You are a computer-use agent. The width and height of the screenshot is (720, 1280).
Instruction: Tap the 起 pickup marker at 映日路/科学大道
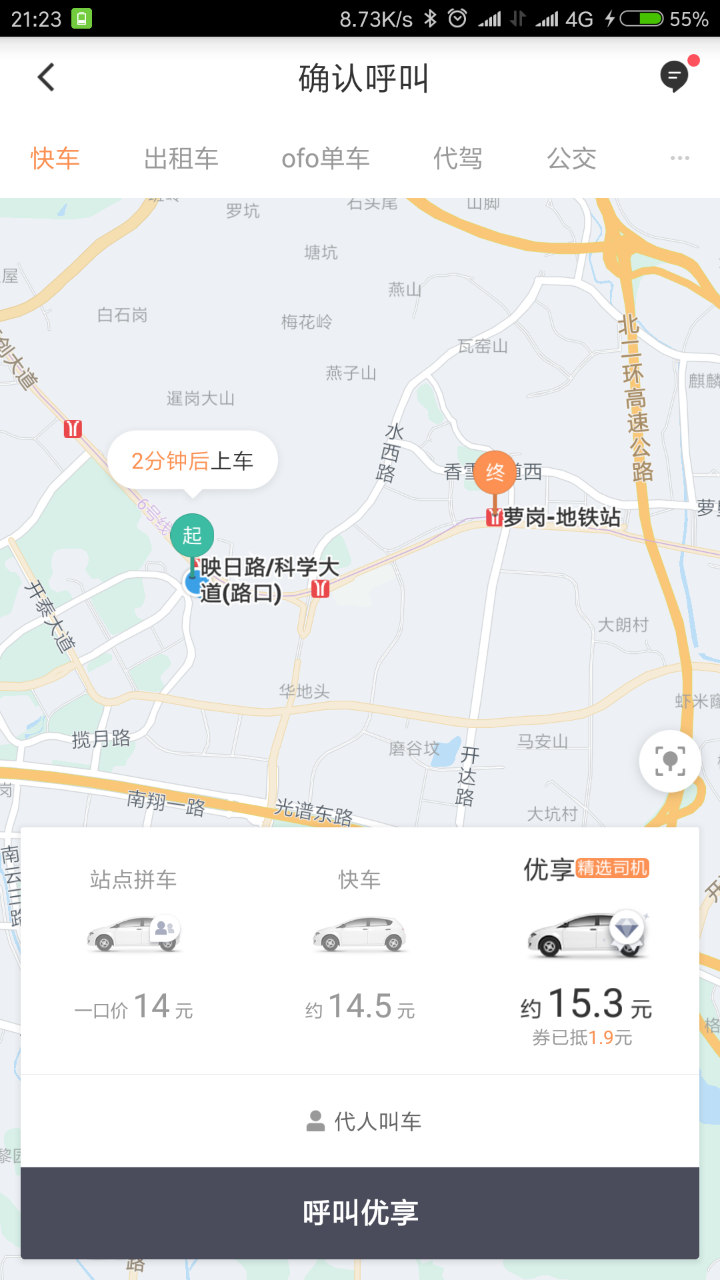(x=191, y=536)
